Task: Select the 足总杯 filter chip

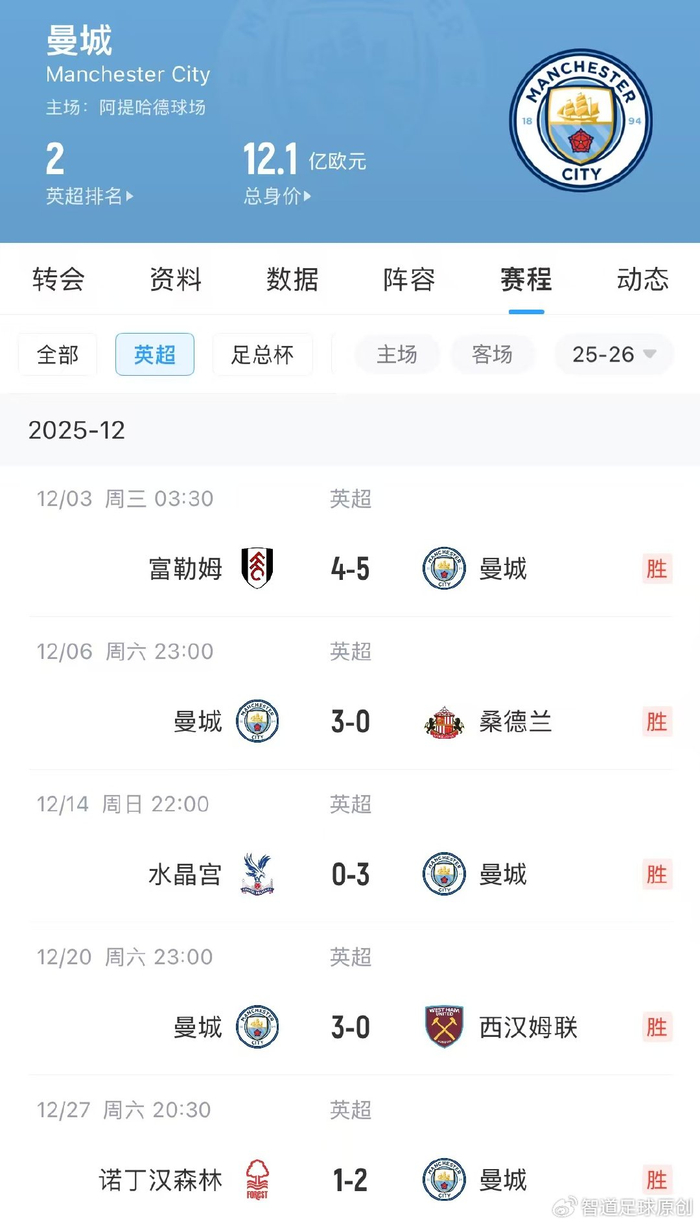Action: tap(262, 354)
